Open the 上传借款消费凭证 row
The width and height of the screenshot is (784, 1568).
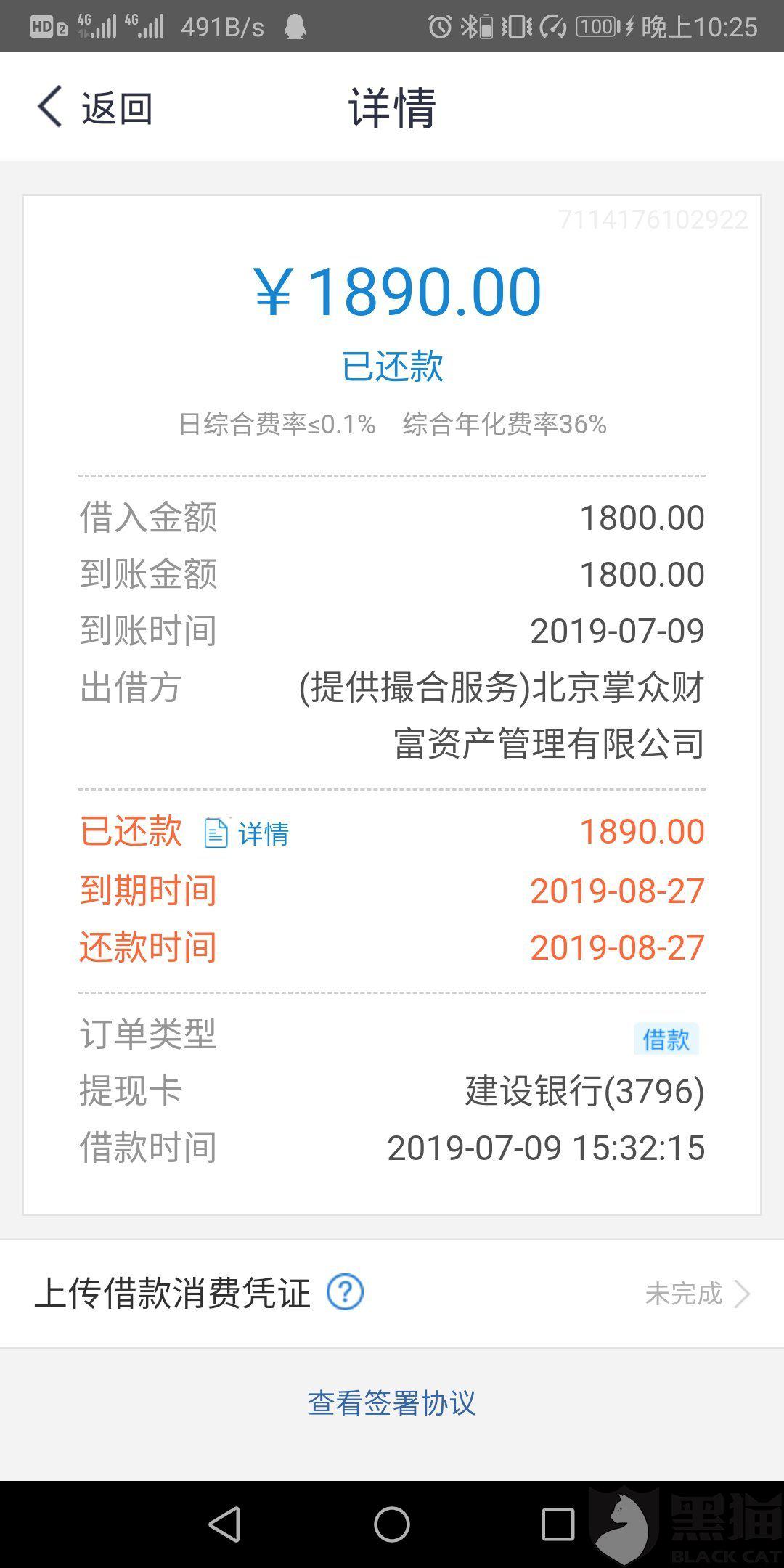coord(392,1293)
